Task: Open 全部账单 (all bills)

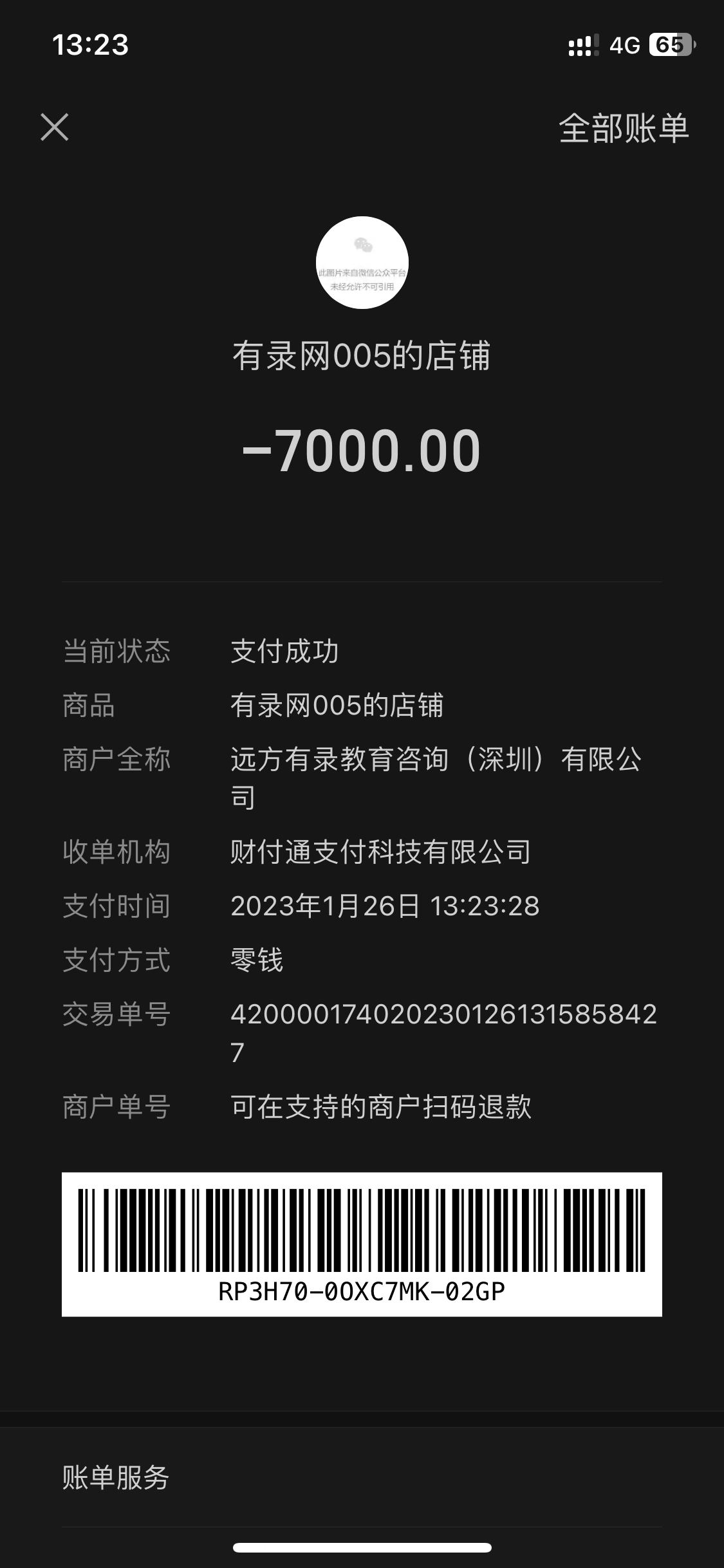Action: [623, 128]
